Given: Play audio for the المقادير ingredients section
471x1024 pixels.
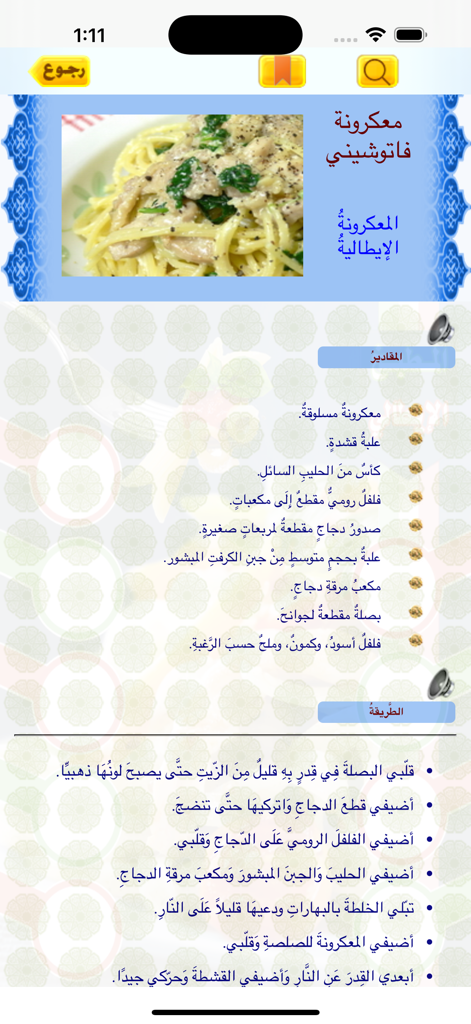Looking at the screenshot, I should [x=441, y=329].
